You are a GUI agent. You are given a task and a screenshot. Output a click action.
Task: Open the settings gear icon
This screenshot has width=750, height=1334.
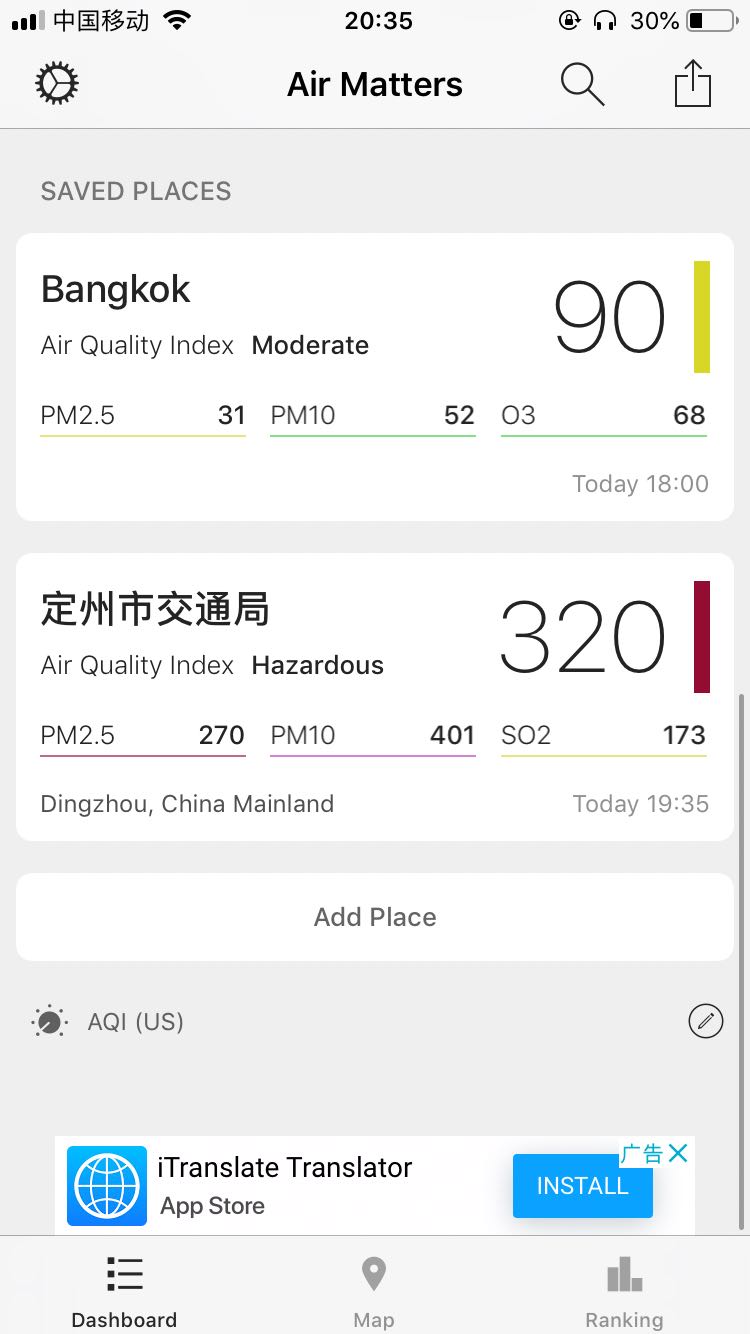coord(57,84)
